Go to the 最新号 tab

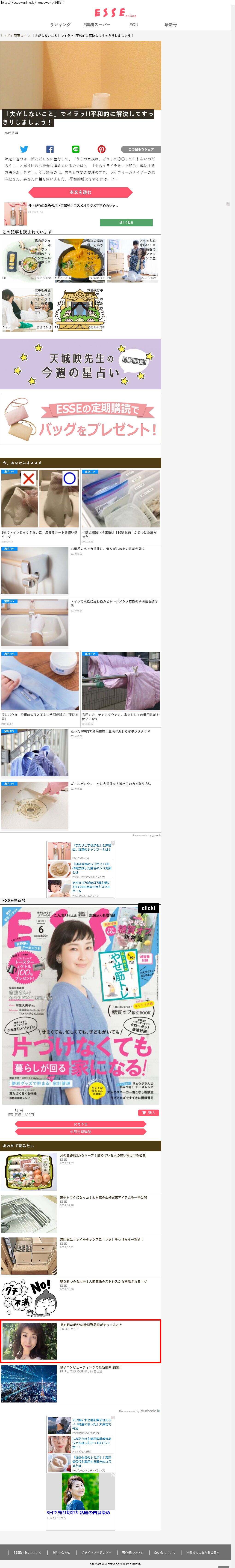coord(171,25)
